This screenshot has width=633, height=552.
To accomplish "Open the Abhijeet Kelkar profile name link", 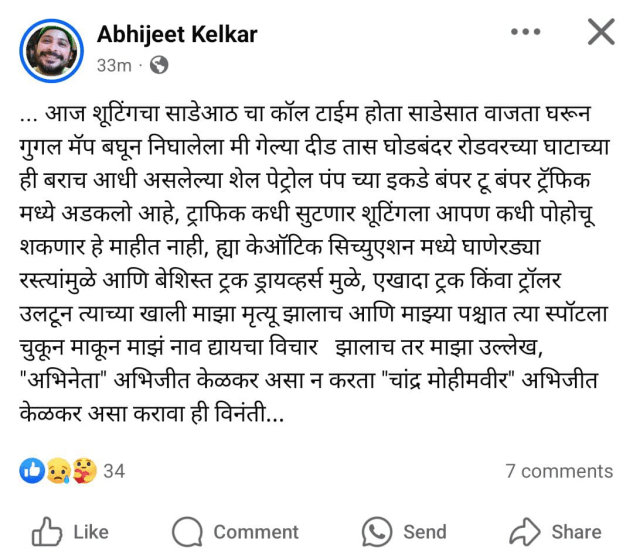I will coord(177,34).
